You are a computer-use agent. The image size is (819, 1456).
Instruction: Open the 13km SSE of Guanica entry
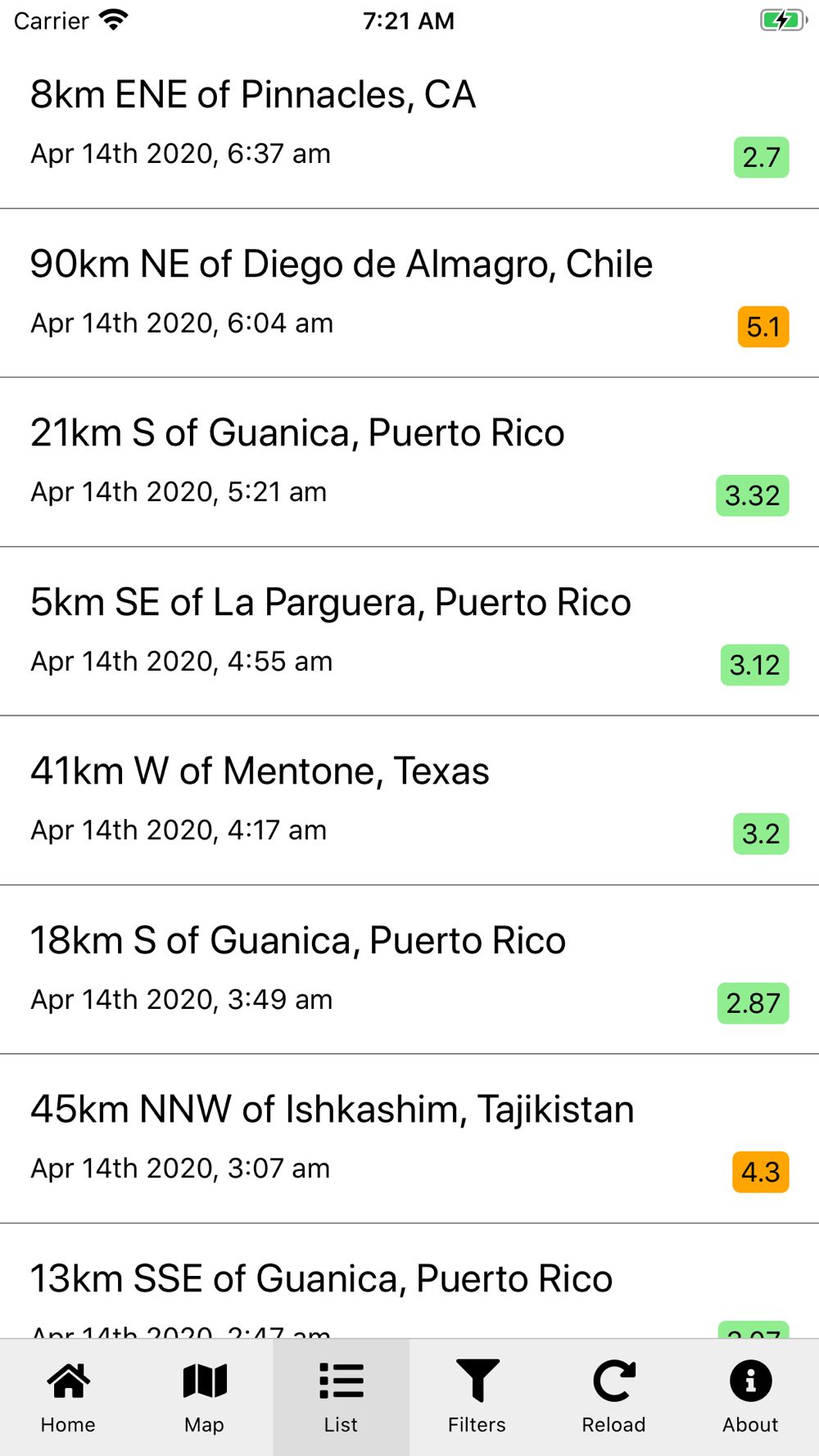(x=409, y=1282)
